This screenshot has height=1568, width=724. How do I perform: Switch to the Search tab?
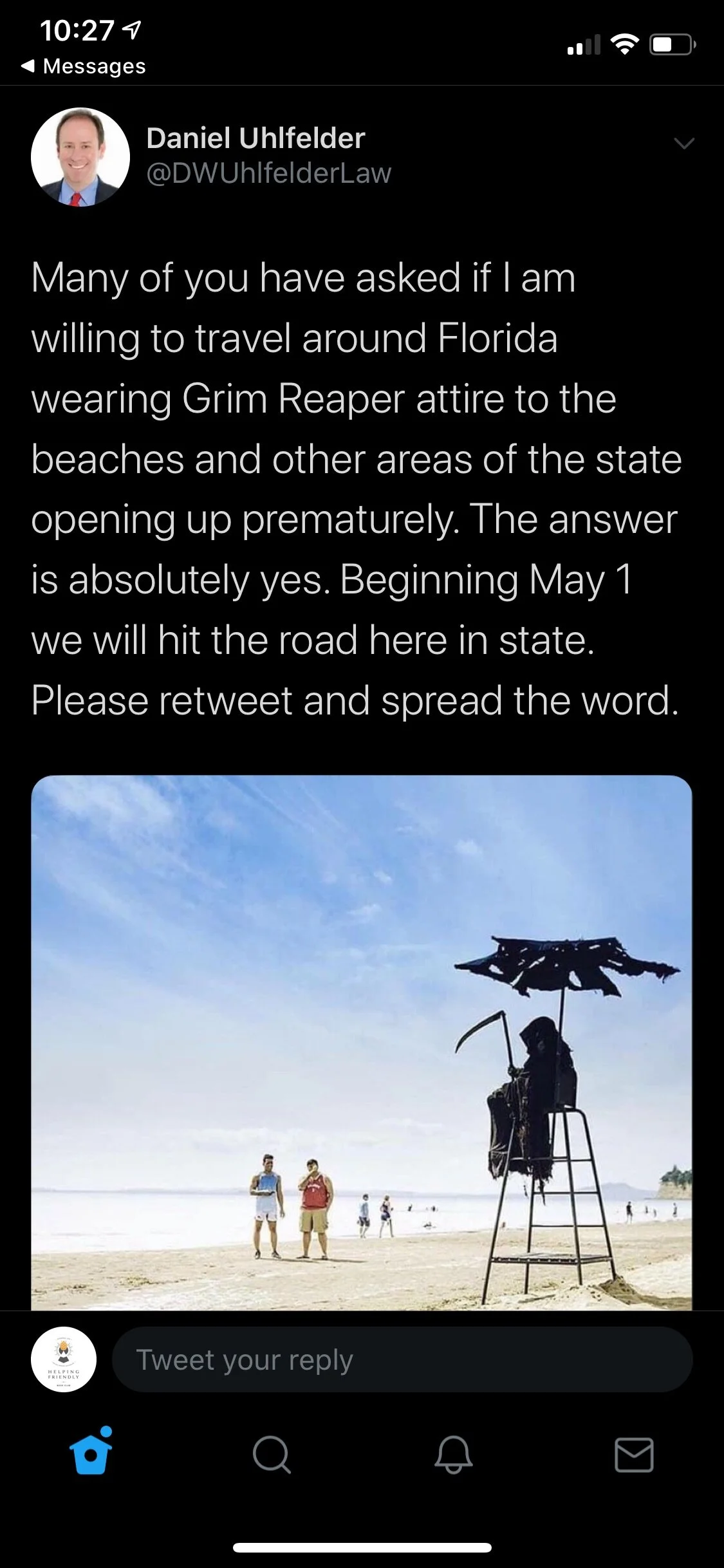(272, 1455)
